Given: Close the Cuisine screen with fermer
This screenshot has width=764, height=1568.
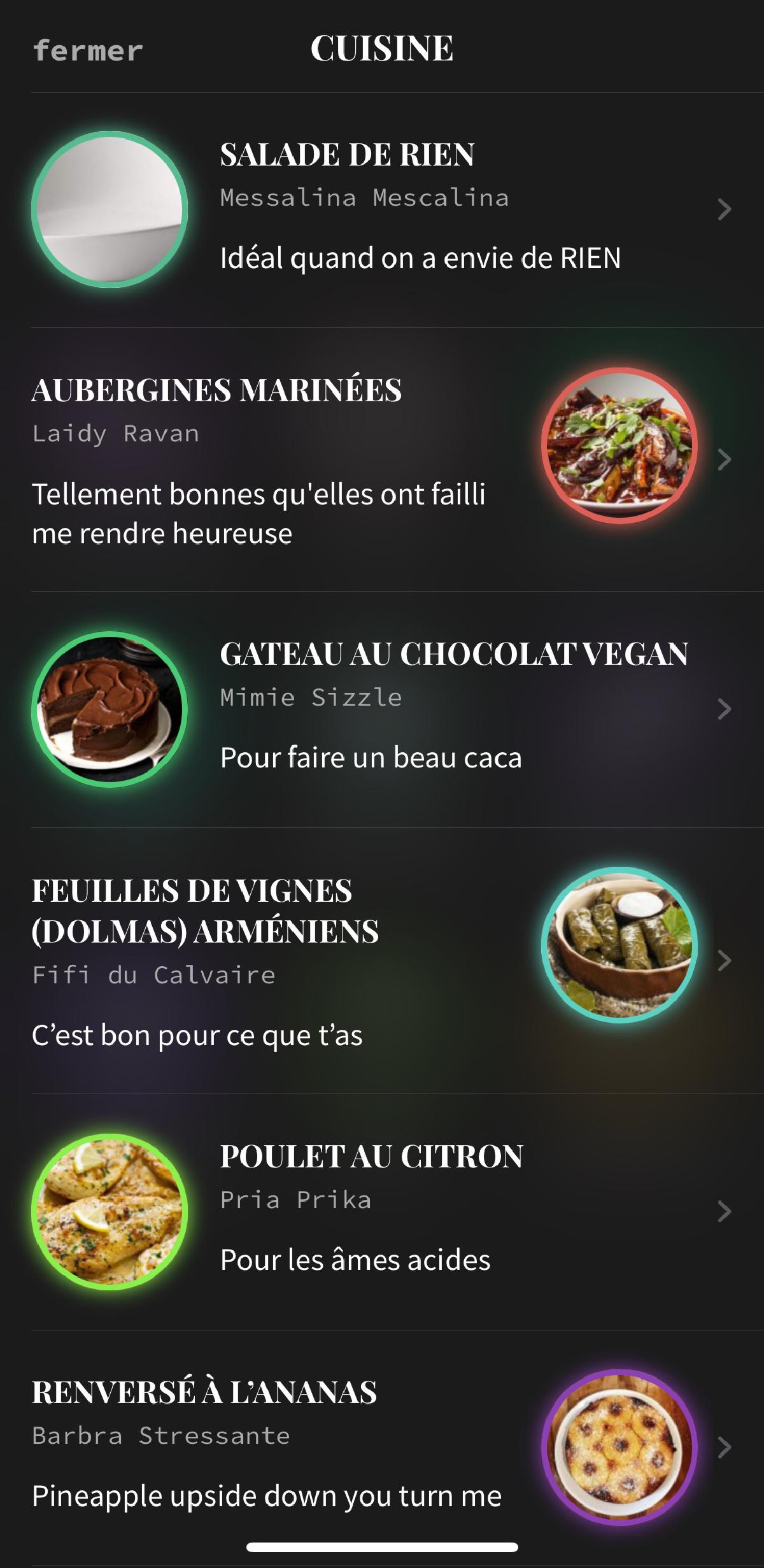Looking at the screenshot, I should (x=88, y=51).
